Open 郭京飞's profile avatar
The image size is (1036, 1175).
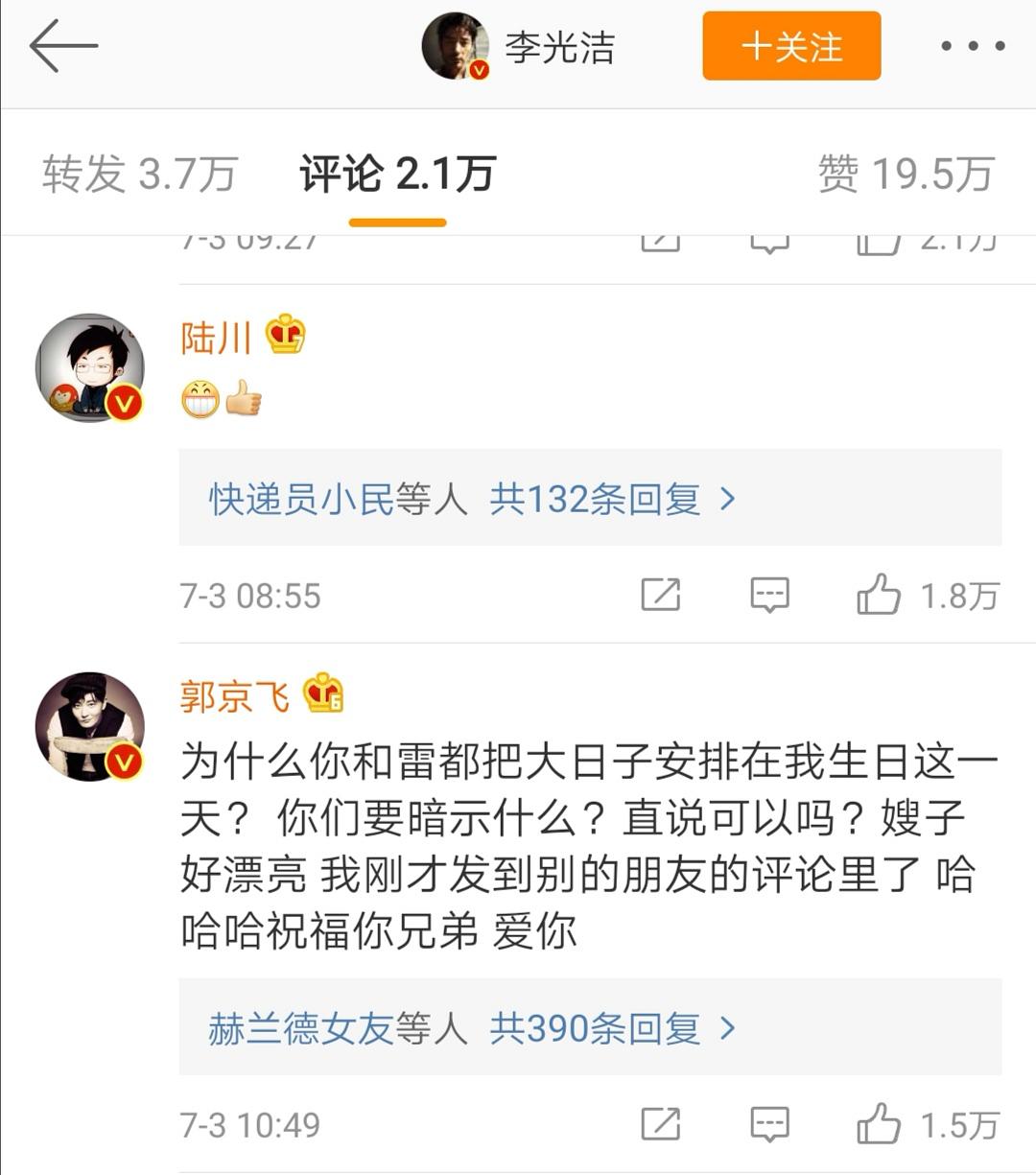click(89, 726)
